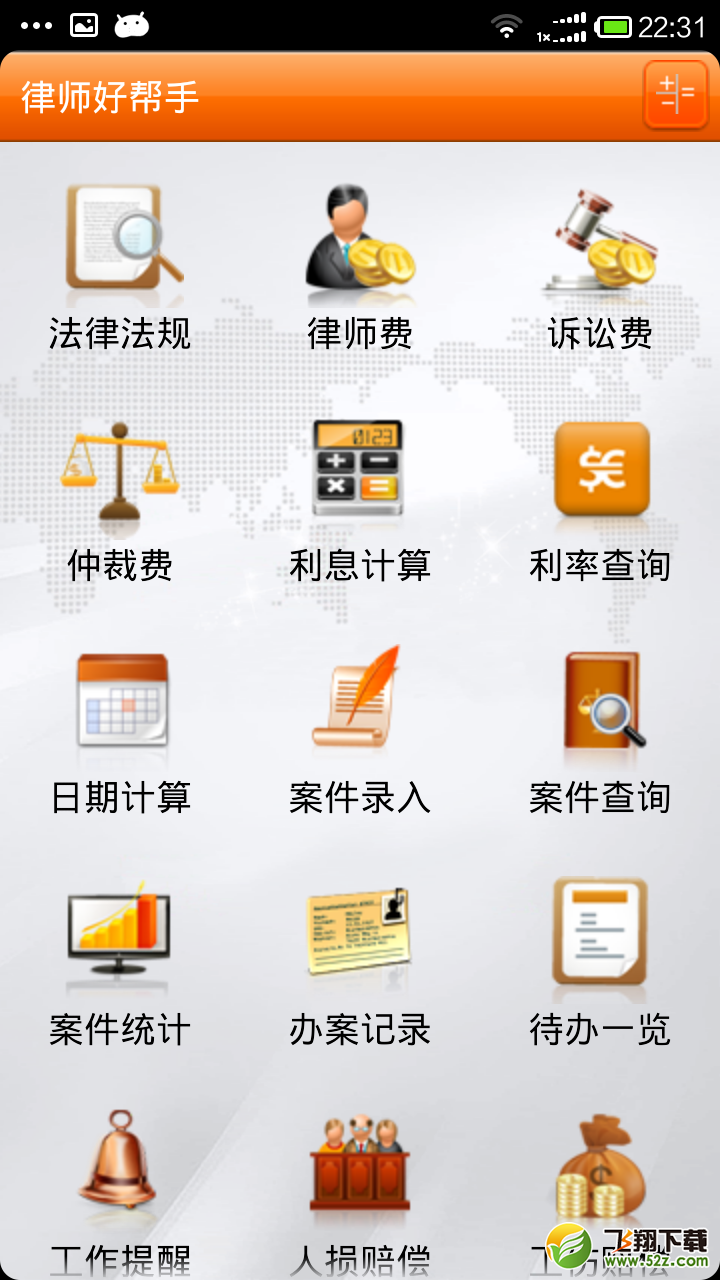Open 仲裁费 arbitration fee
This screenshot has height=1280, width=720.
click(x=120, y=500)
